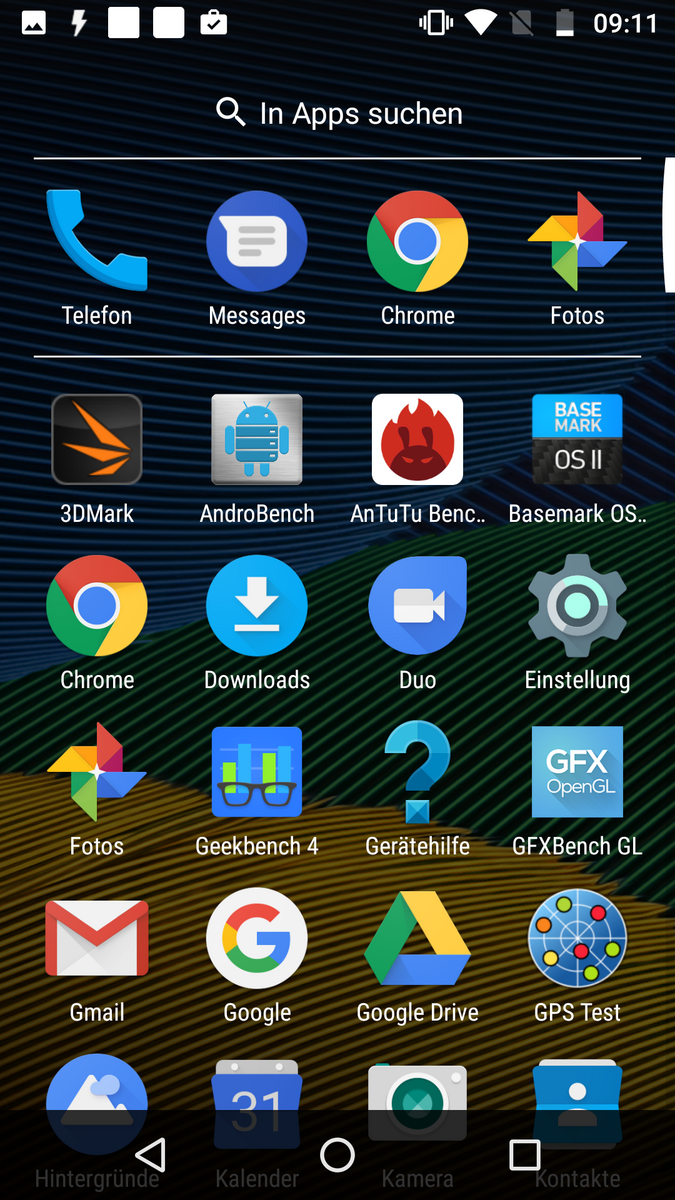The height and width of the screenshot is (1200, 675).
Task: Tap the system back button
Action: pos(150,1155)
